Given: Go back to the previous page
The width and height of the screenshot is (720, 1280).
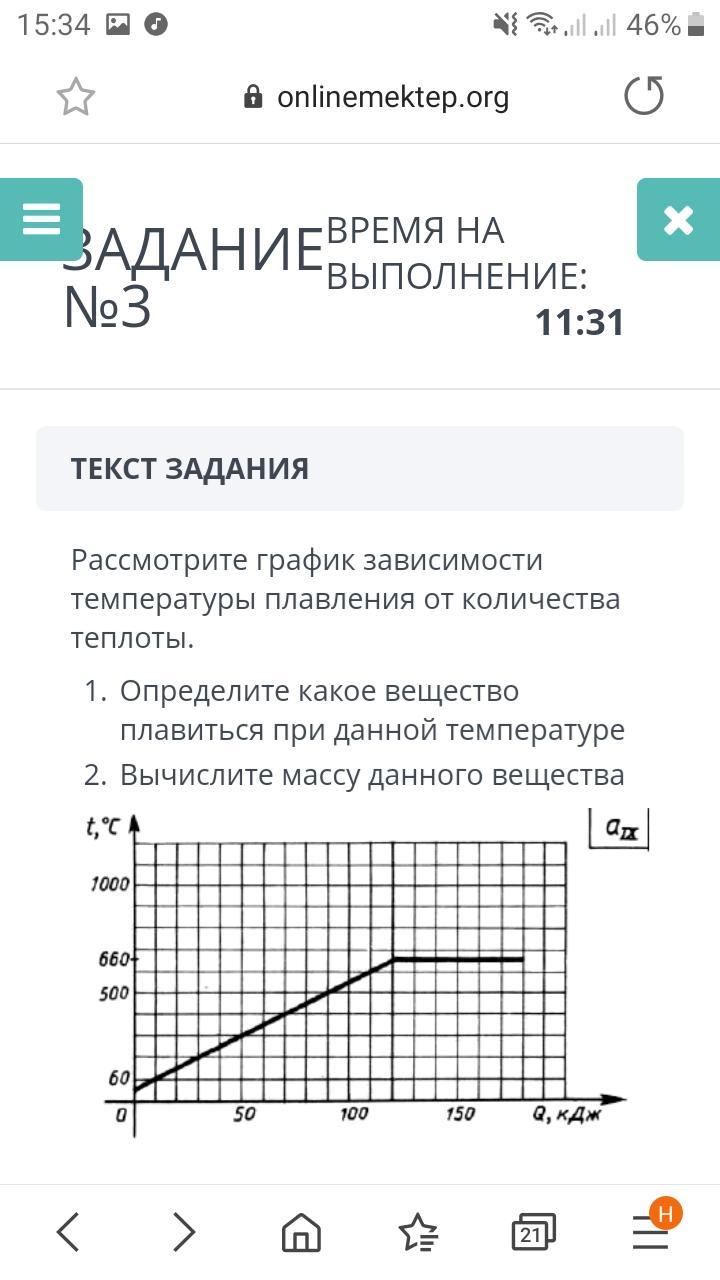Looking at the screenshot, I should (68, 1232).
